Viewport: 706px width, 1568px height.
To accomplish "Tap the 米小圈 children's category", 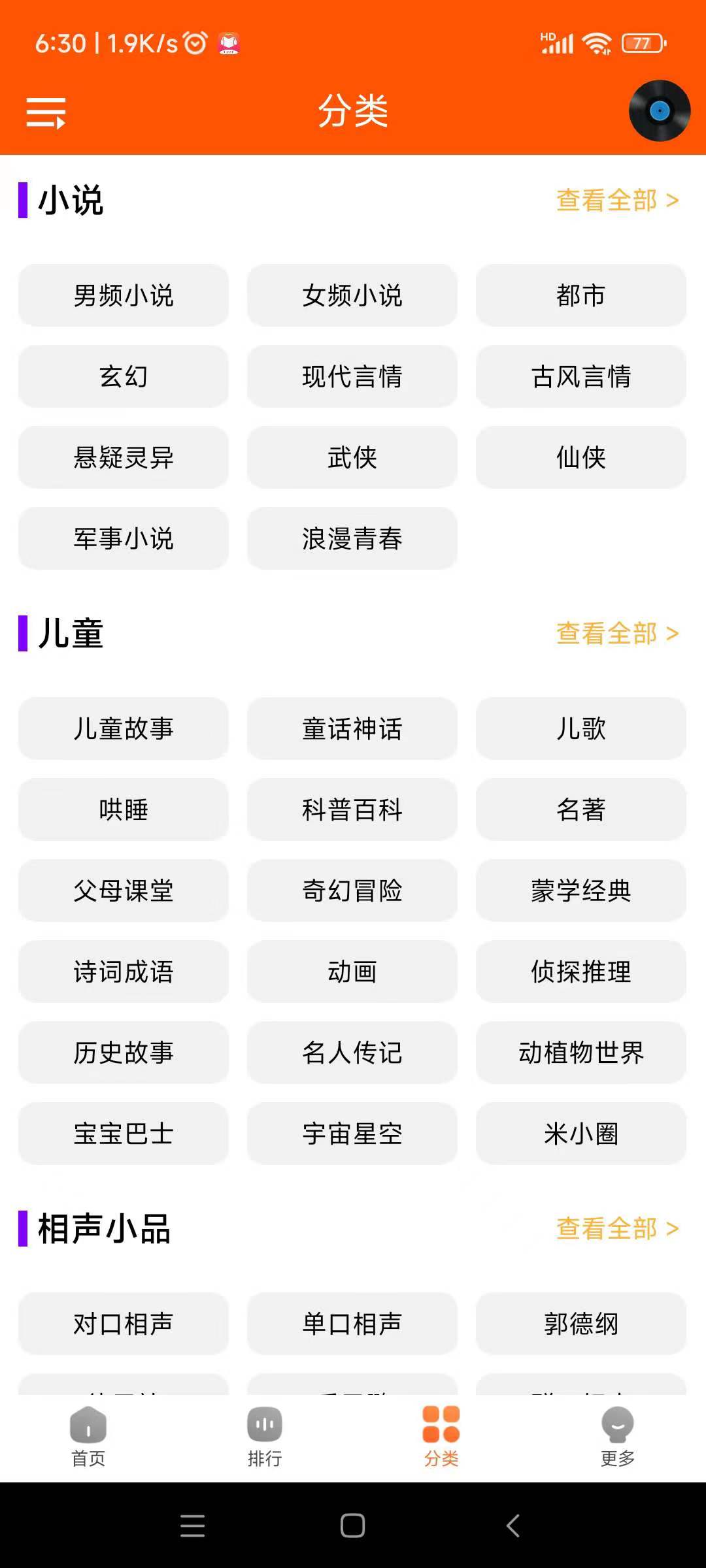I will [x=581, y=1134].
